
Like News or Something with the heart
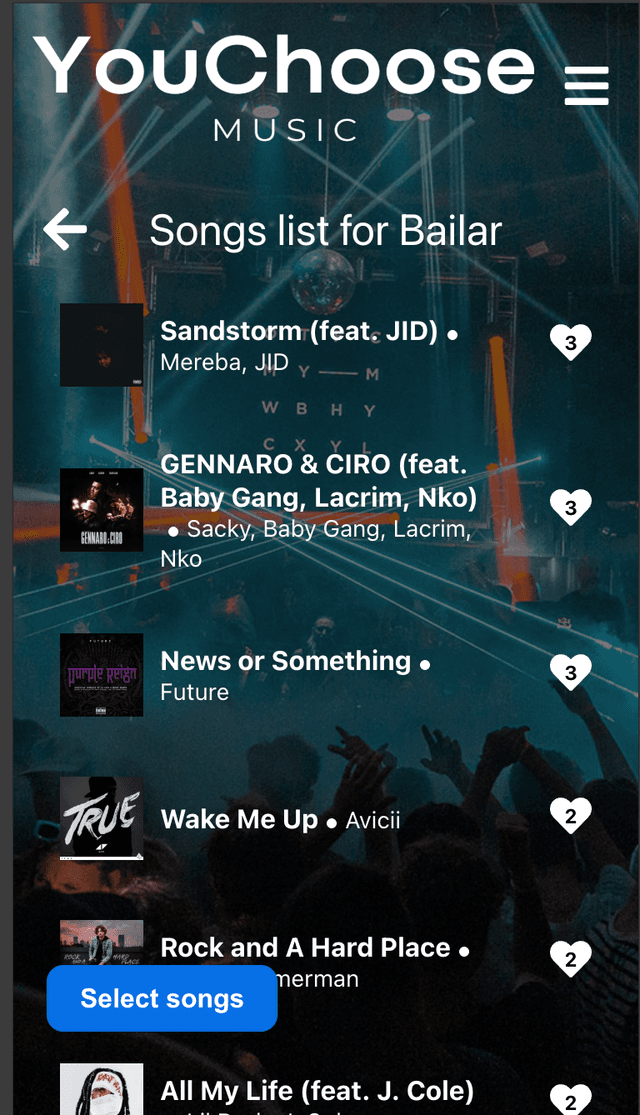tap(571, 672)
